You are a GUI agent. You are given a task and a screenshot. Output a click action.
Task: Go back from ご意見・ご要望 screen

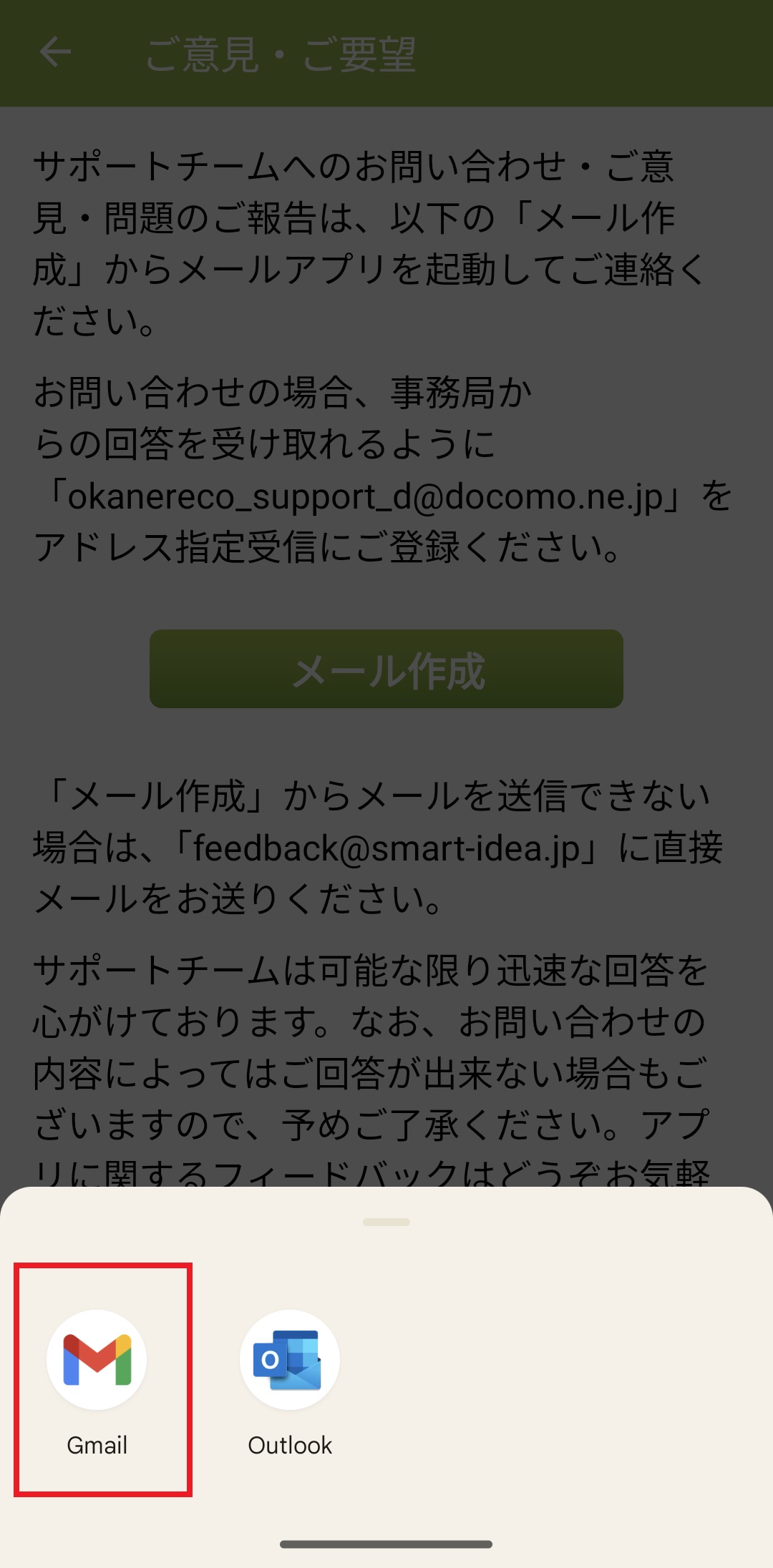pos(55,52)
